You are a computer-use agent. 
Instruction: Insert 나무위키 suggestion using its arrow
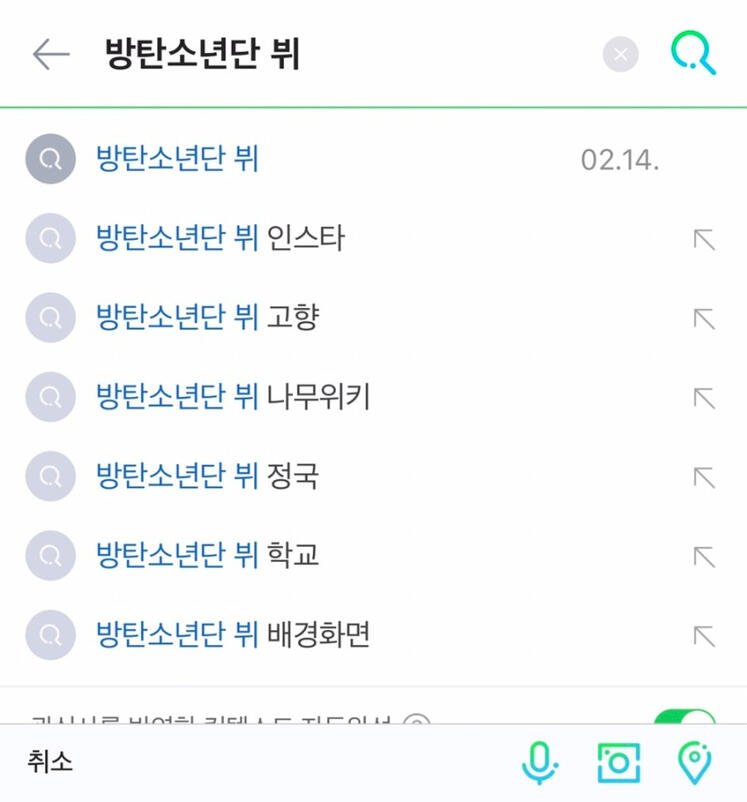(704, 398)
